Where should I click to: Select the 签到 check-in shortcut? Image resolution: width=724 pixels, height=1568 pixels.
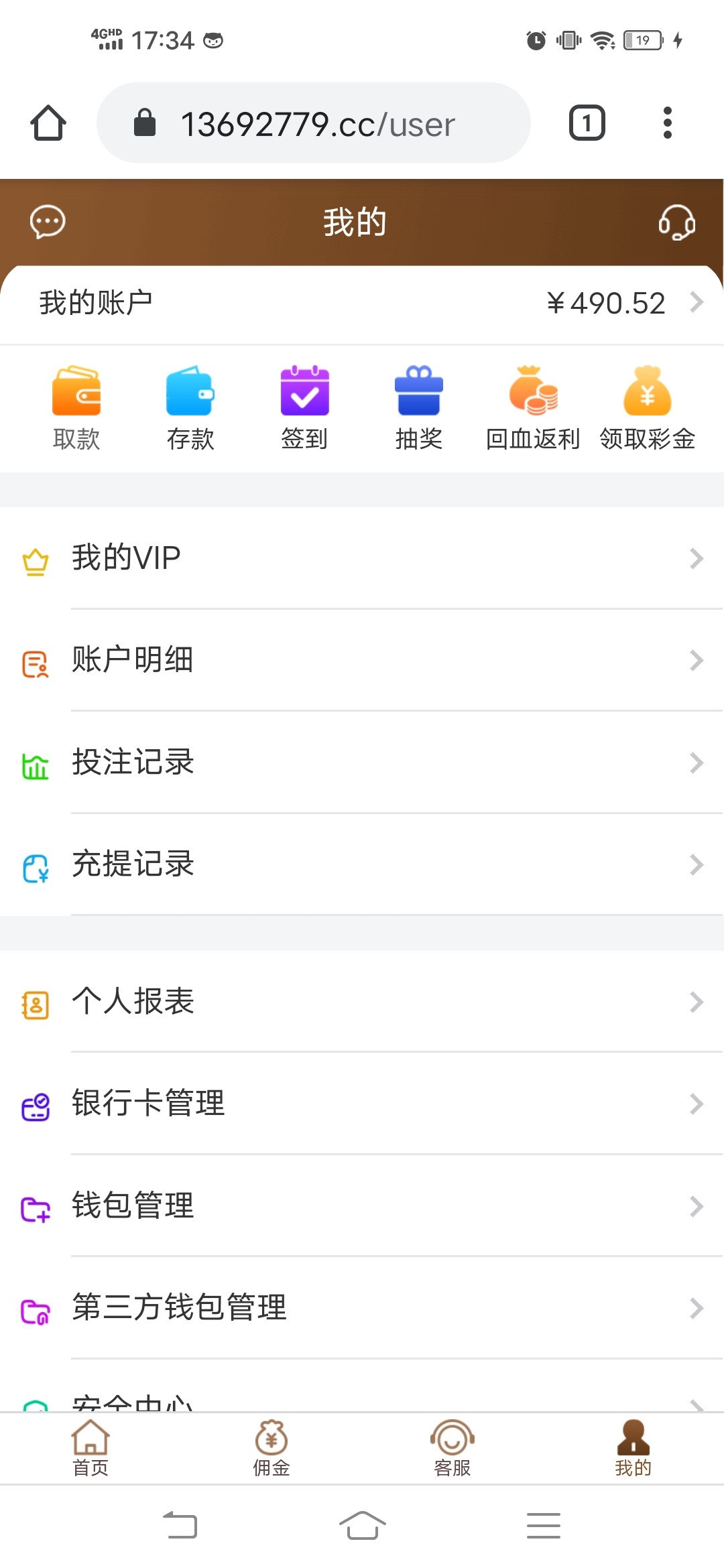tap(304, 408)
